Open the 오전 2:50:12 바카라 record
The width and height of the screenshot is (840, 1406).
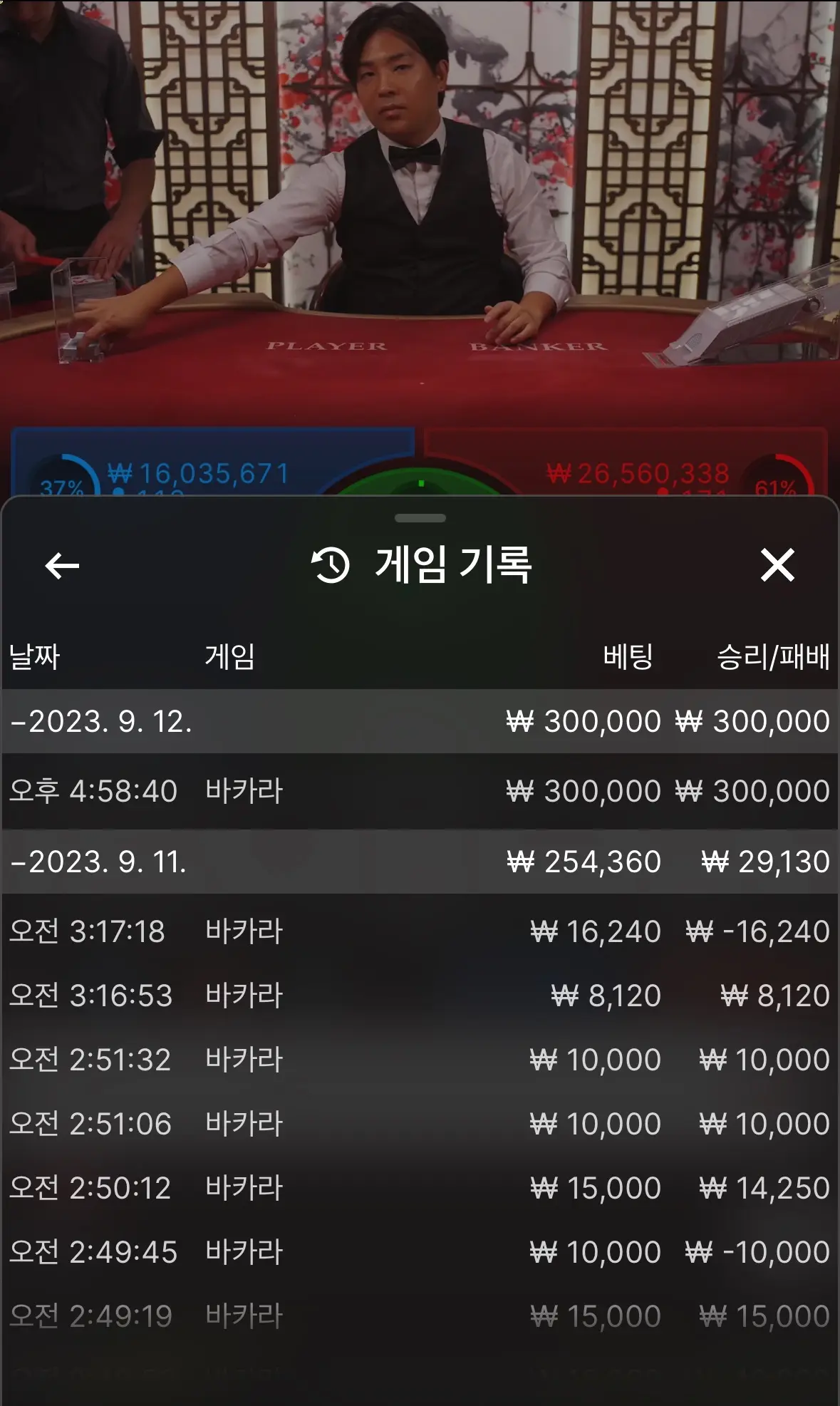[420, 1188]
